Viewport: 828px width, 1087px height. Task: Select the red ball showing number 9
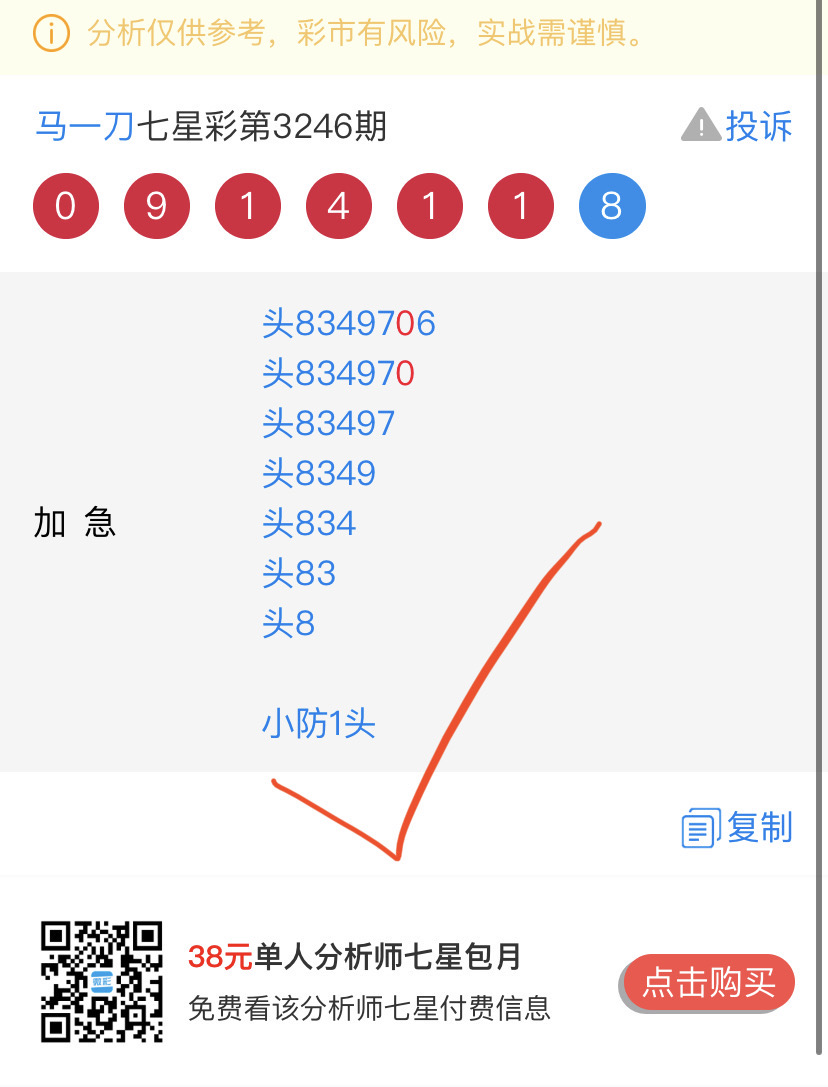(x=156, y=205)
